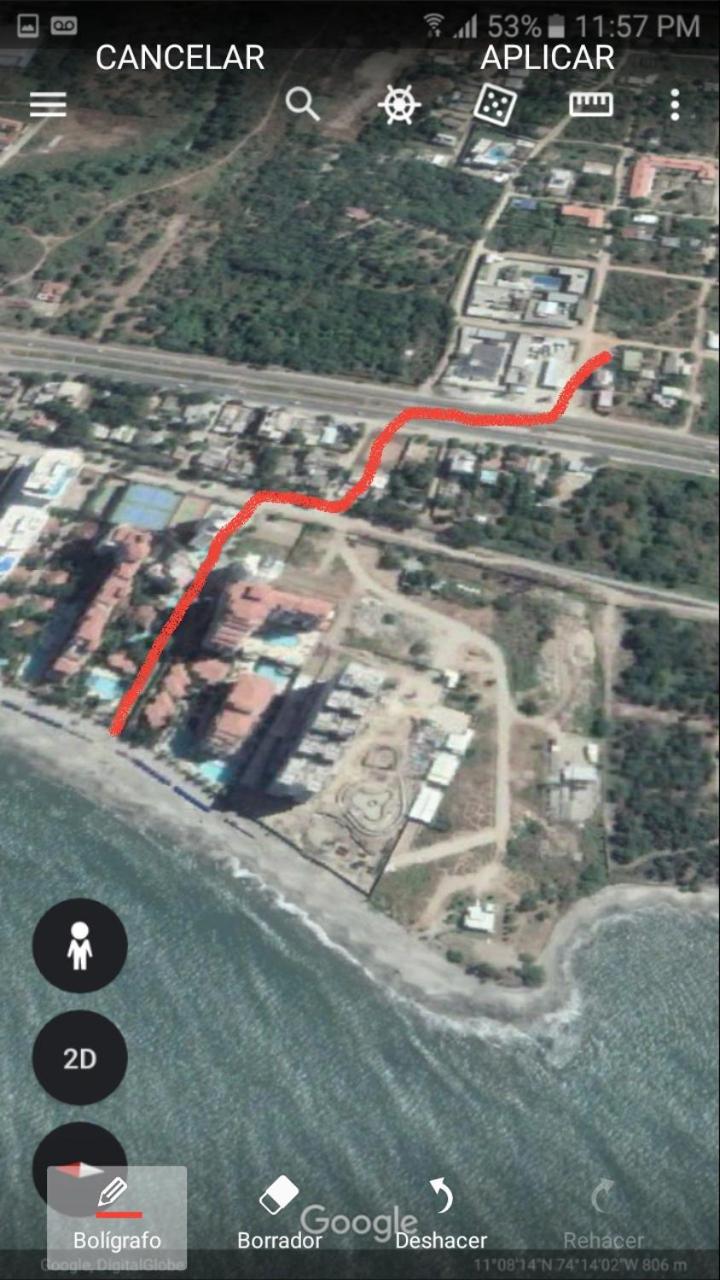Tap the random dice icon
Viewport: 720px width, 1280px height.
pyautogui.click(x=494, y=104)
